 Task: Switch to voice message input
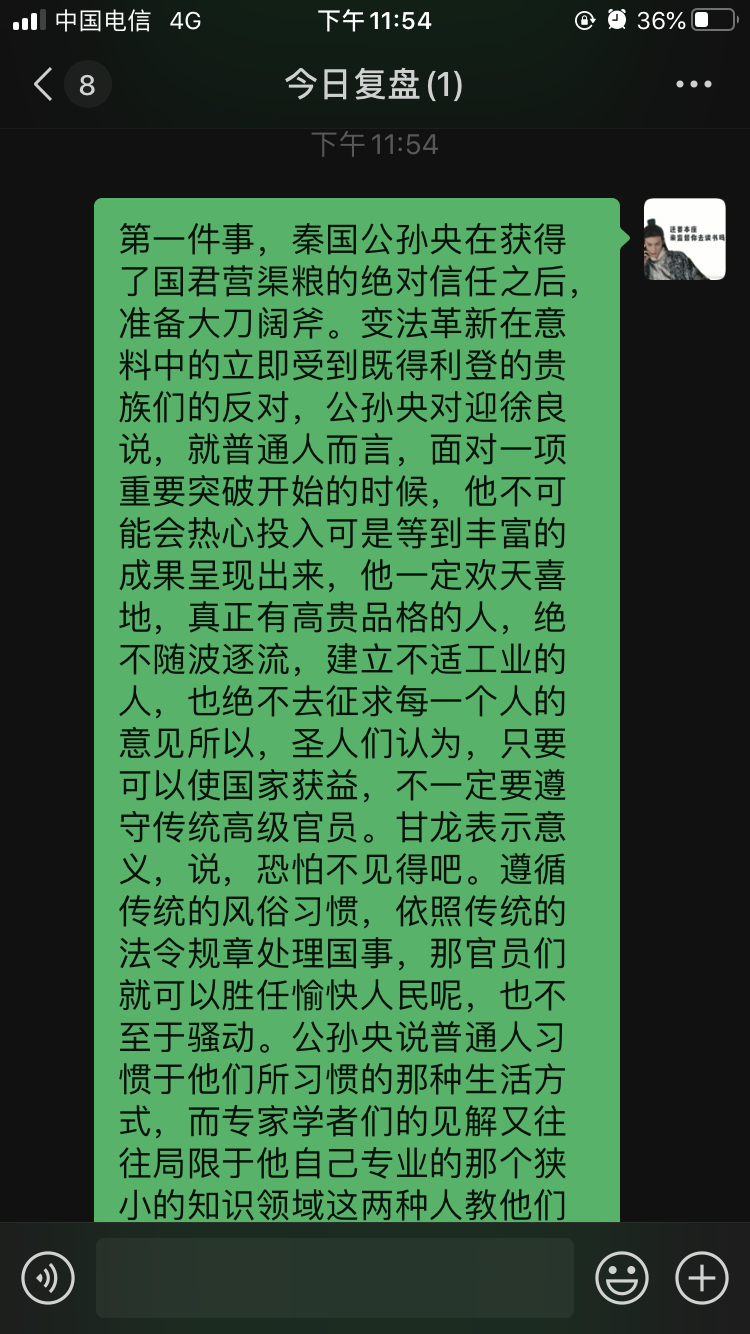[48, 1277]
